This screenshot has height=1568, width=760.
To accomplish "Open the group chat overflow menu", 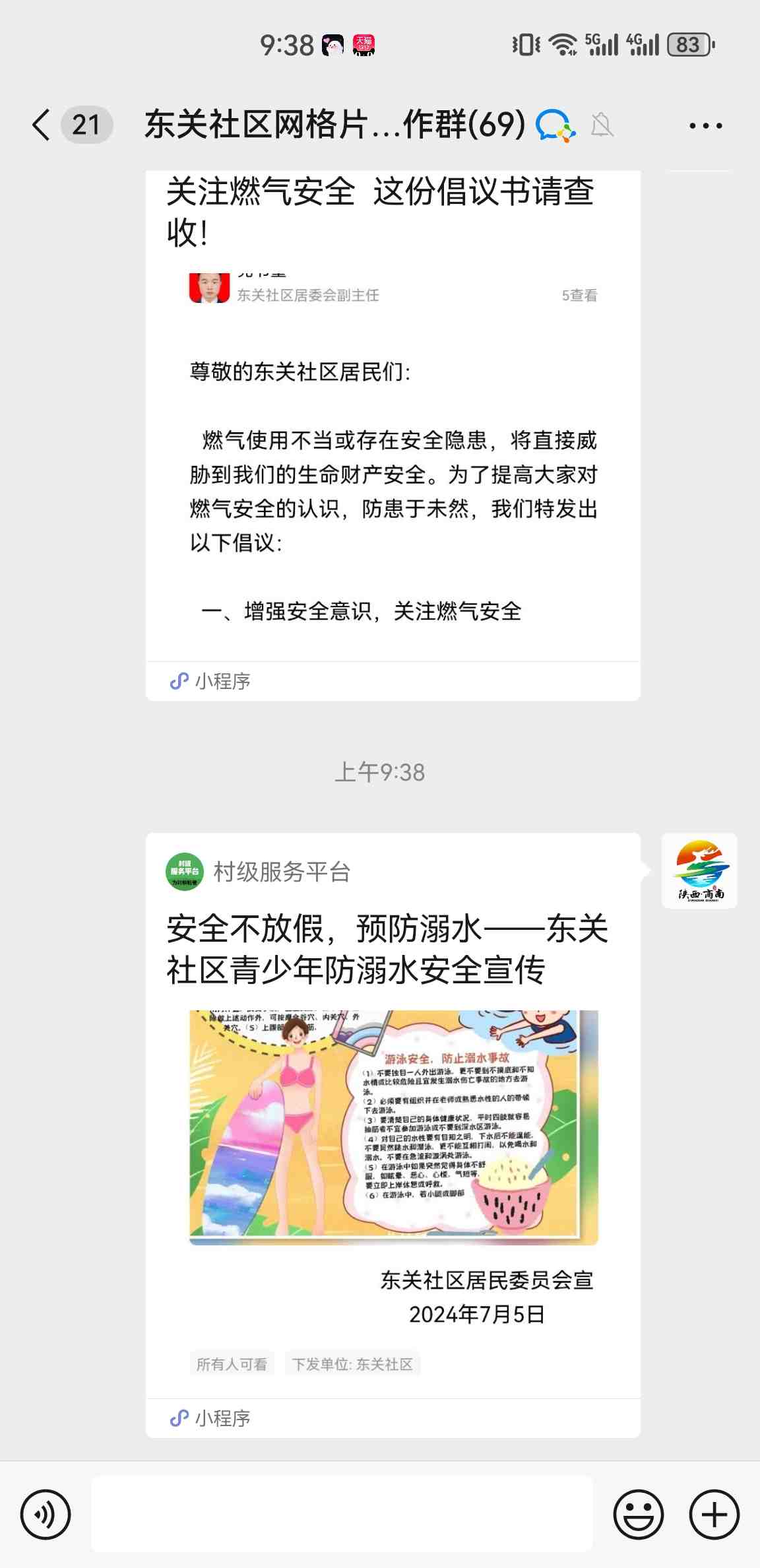I will click(x=705, y=125).
